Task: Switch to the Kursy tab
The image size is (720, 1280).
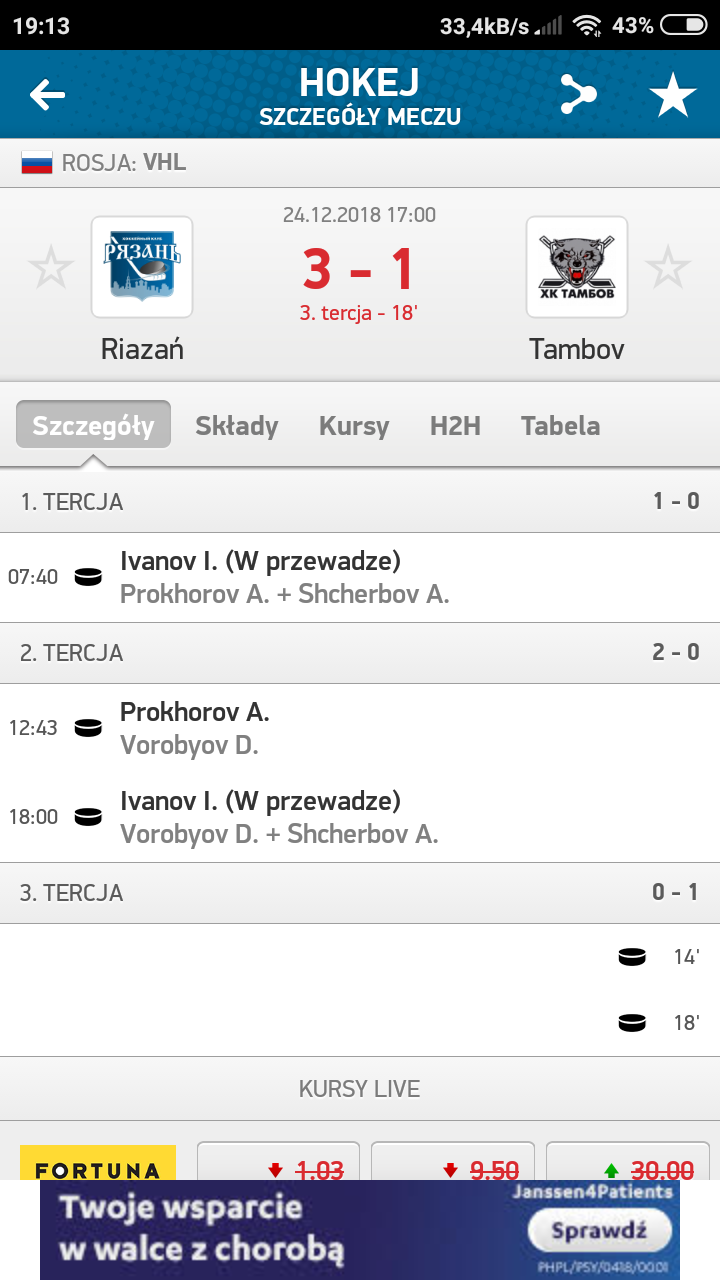Action: point(354,425)
